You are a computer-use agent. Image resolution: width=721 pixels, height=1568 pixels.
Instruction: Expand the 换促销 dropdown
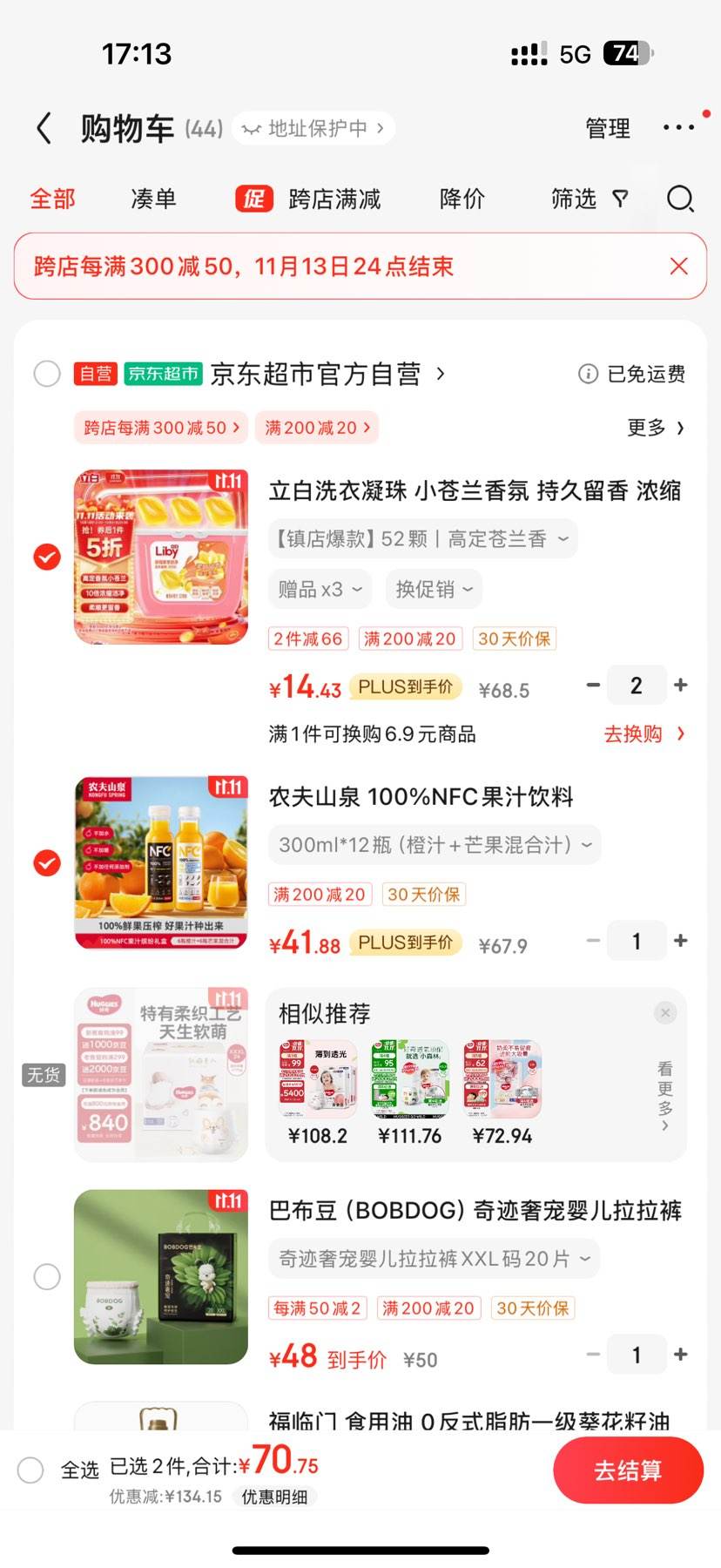click(x=433, y=588)
